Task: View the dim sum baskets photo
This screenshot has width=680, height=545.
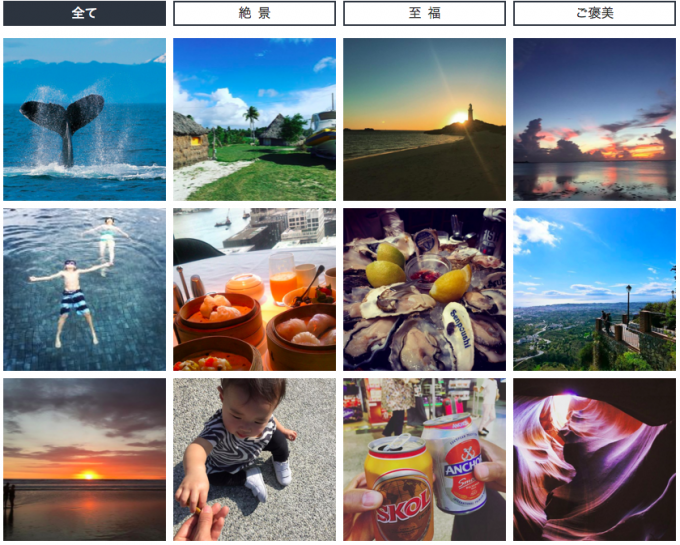Action: [x=254, y=289]
